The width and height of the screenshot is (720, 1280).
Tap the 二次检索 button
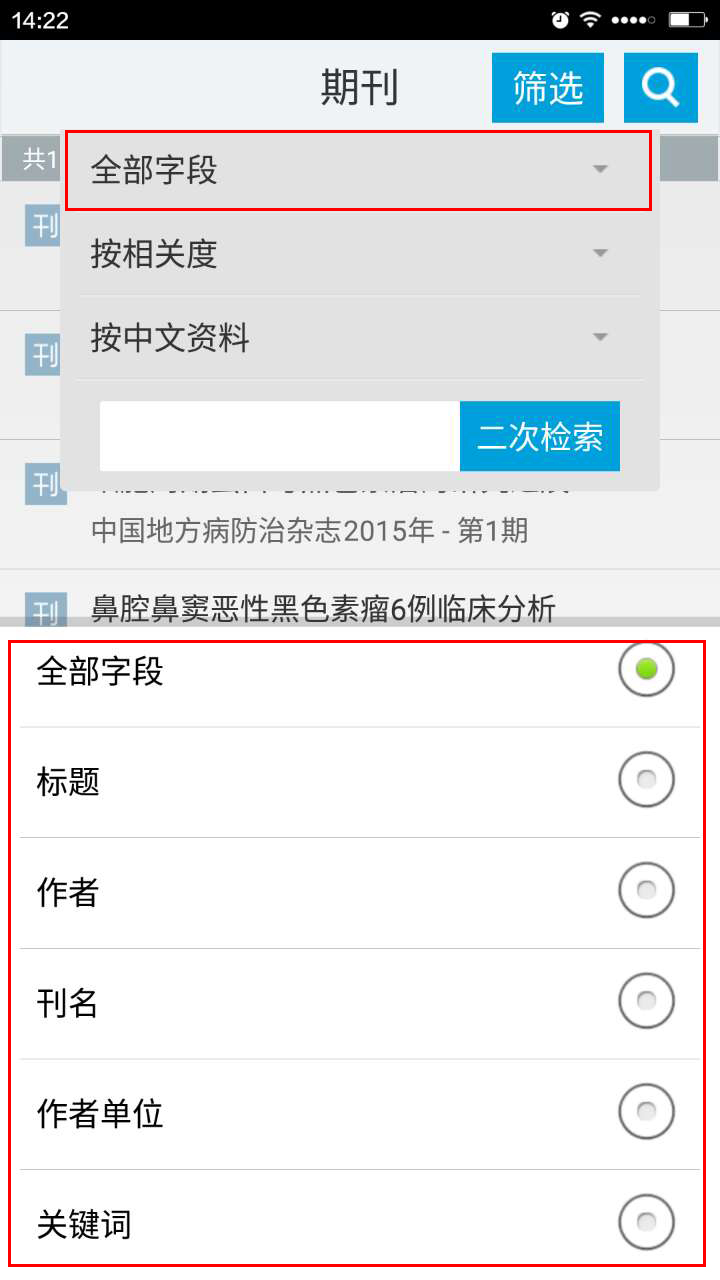pyautogui.click(x=540, y=436)
